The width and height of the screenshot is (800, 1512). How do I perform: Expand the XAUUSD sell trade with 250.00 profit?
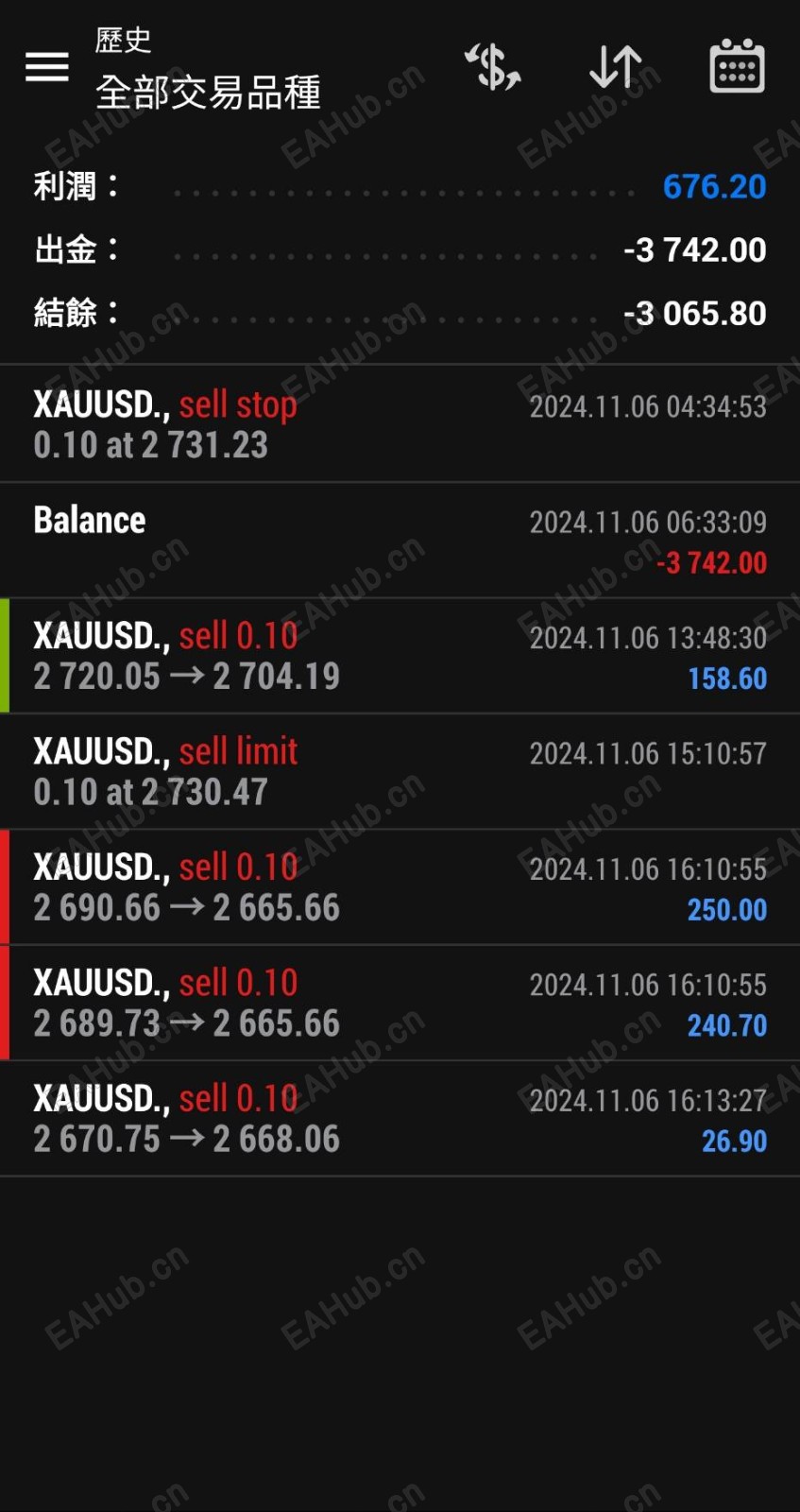400,887
